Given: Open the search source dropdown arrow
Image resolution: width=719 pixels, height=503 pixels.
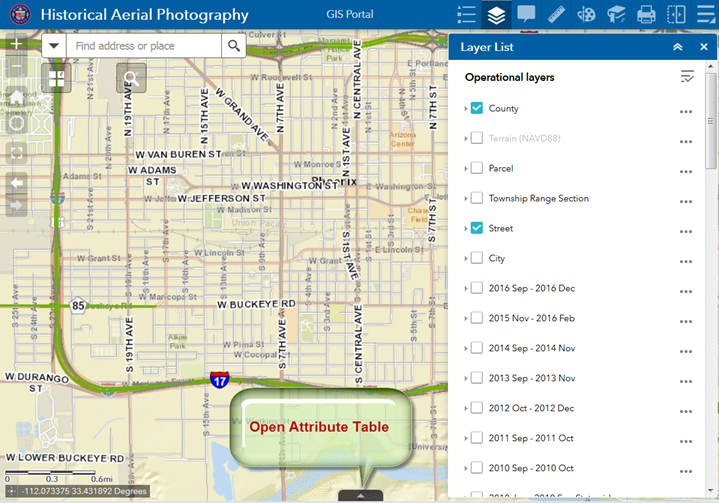Looking at the screenshot, I should coord(53,46).
